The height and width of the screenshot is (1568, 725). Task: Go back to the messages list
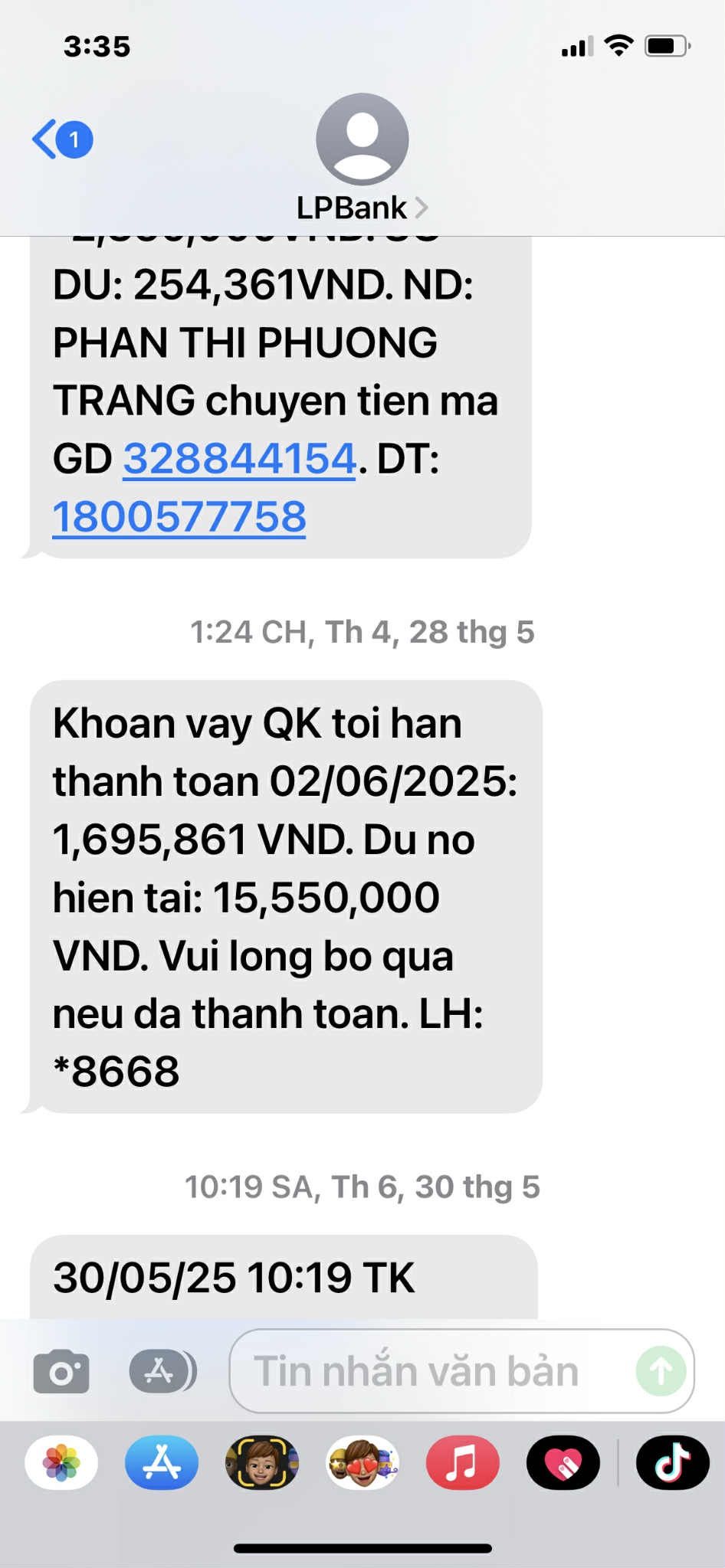click(61, 139)
